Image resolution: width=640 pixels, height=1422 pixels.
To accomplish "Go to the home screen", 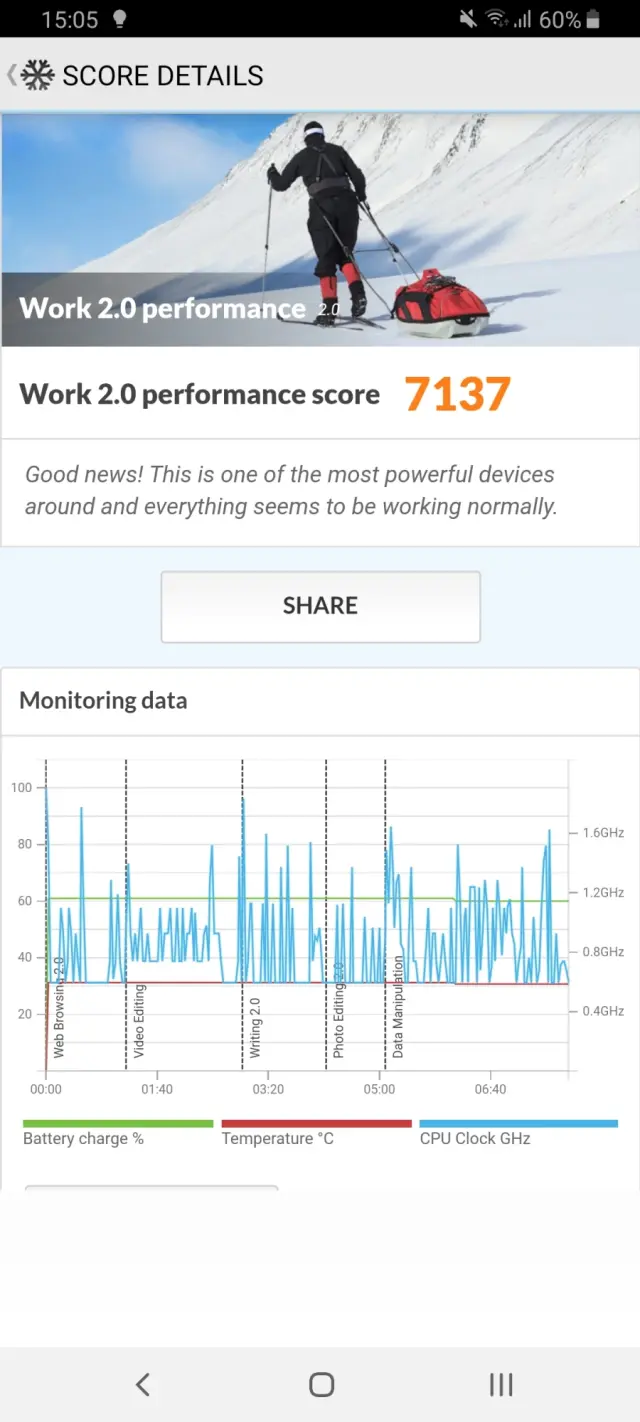I will (x=321, y=1384).
